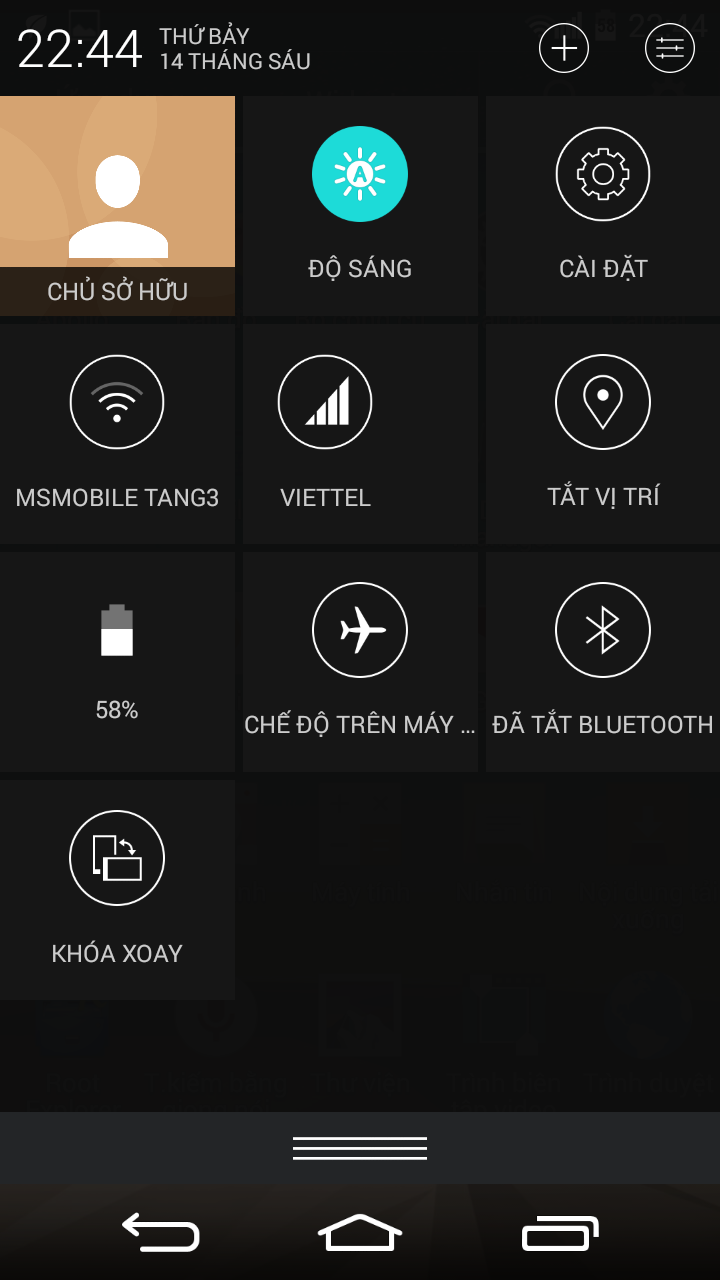This screenshot has height=1280, width=720.
Task: Open the Chủ sở hữu owner profile tile
Action: 117,206
